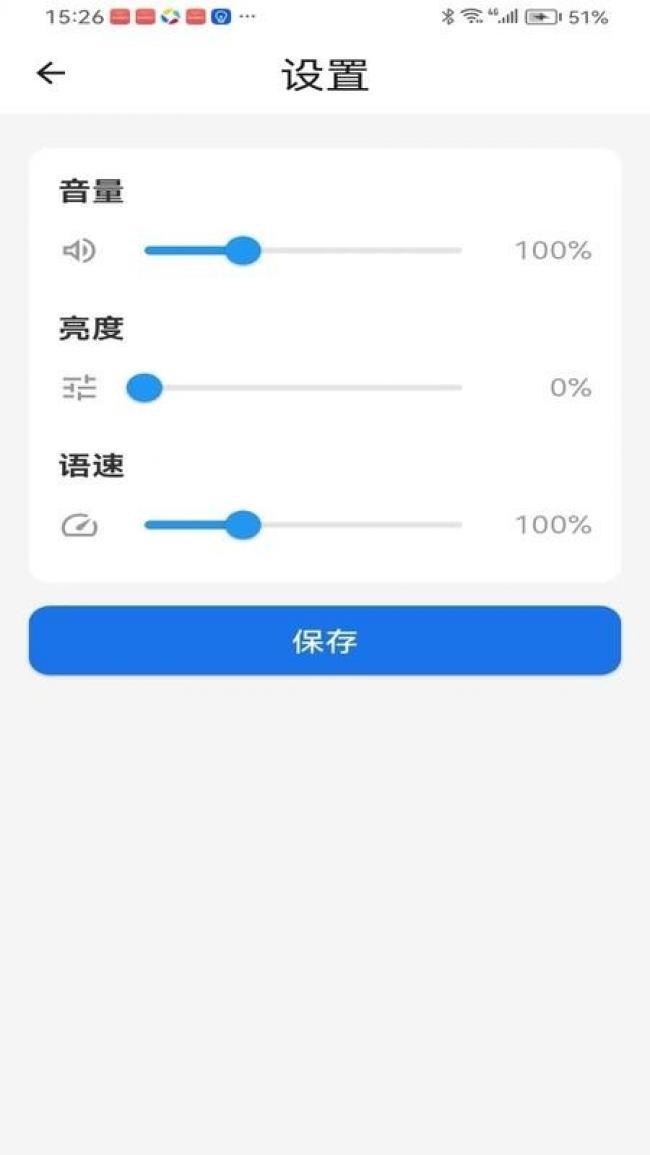
Task: Go back using the arrow icon
Action: pos(51,73)
